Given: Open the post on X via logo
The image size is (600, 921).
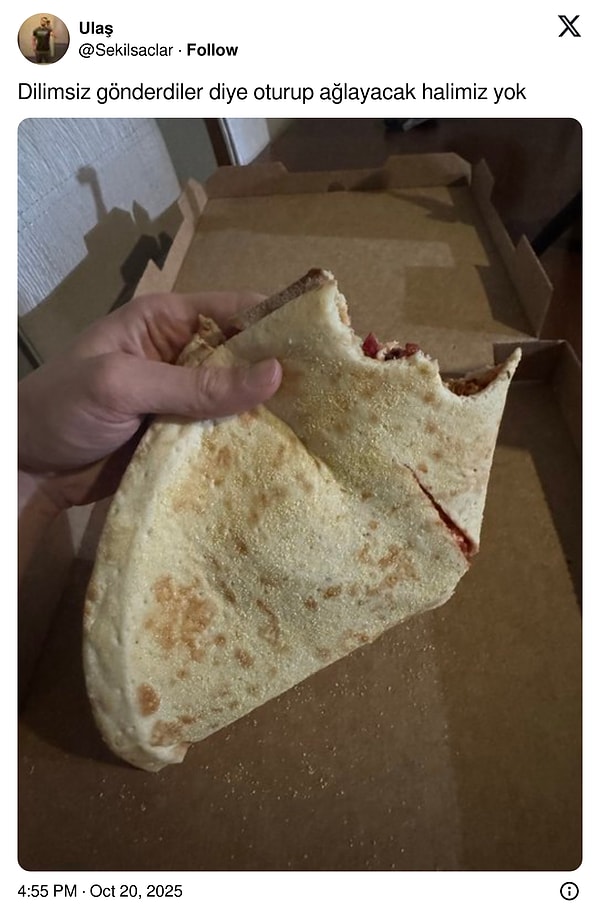Looking at the screenshot, I should (x=568, y=27).
